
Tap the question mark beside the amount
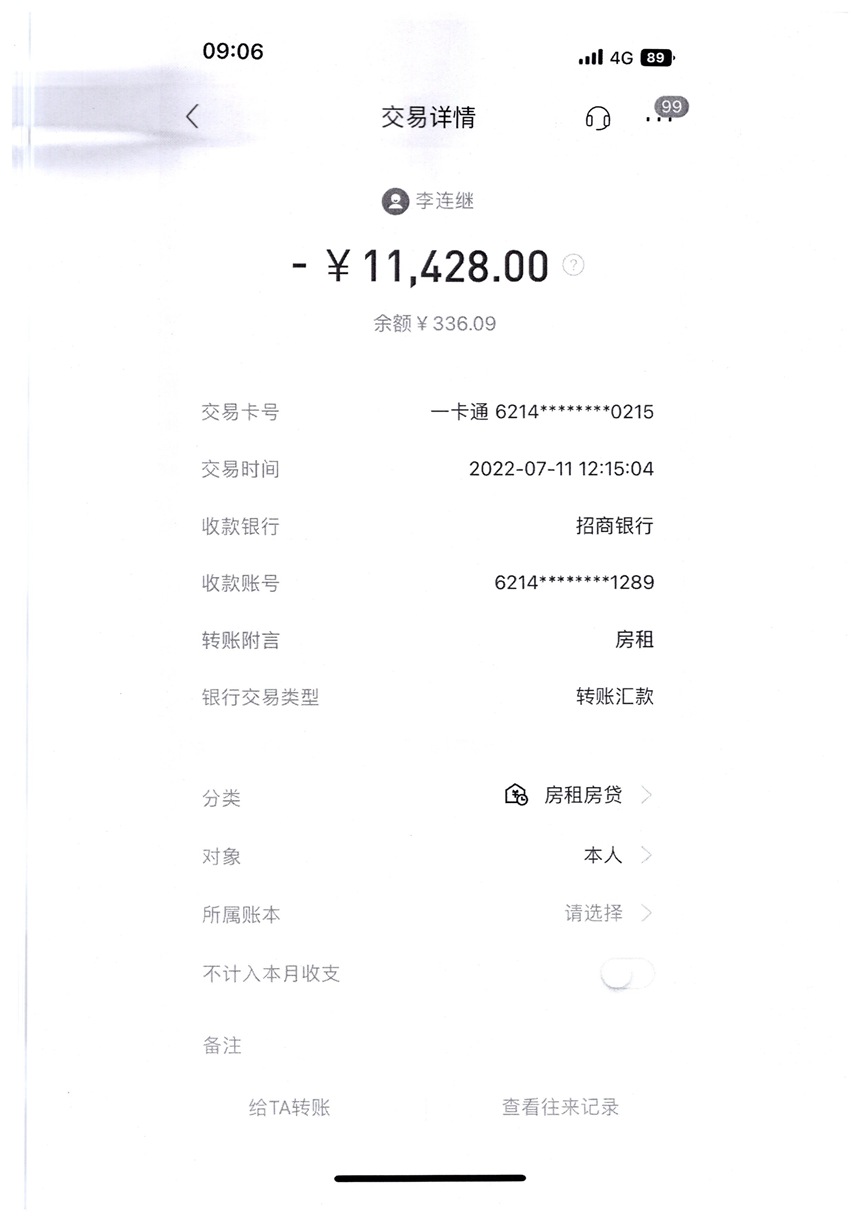click(x=573, y=265)
